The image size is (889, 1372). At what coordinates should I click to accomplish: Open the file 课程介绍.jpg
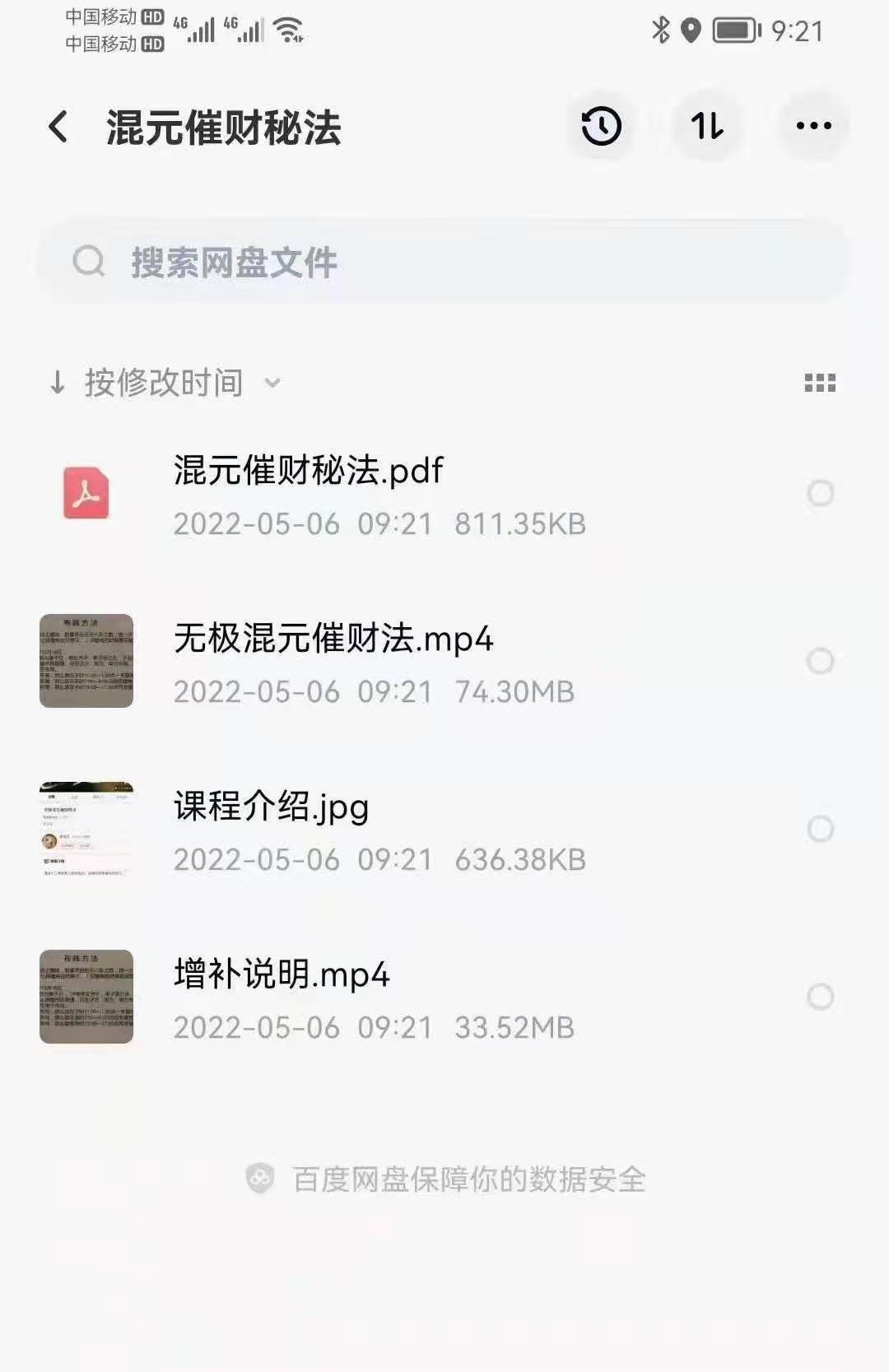pyautogui.click(x=272, y=809)
